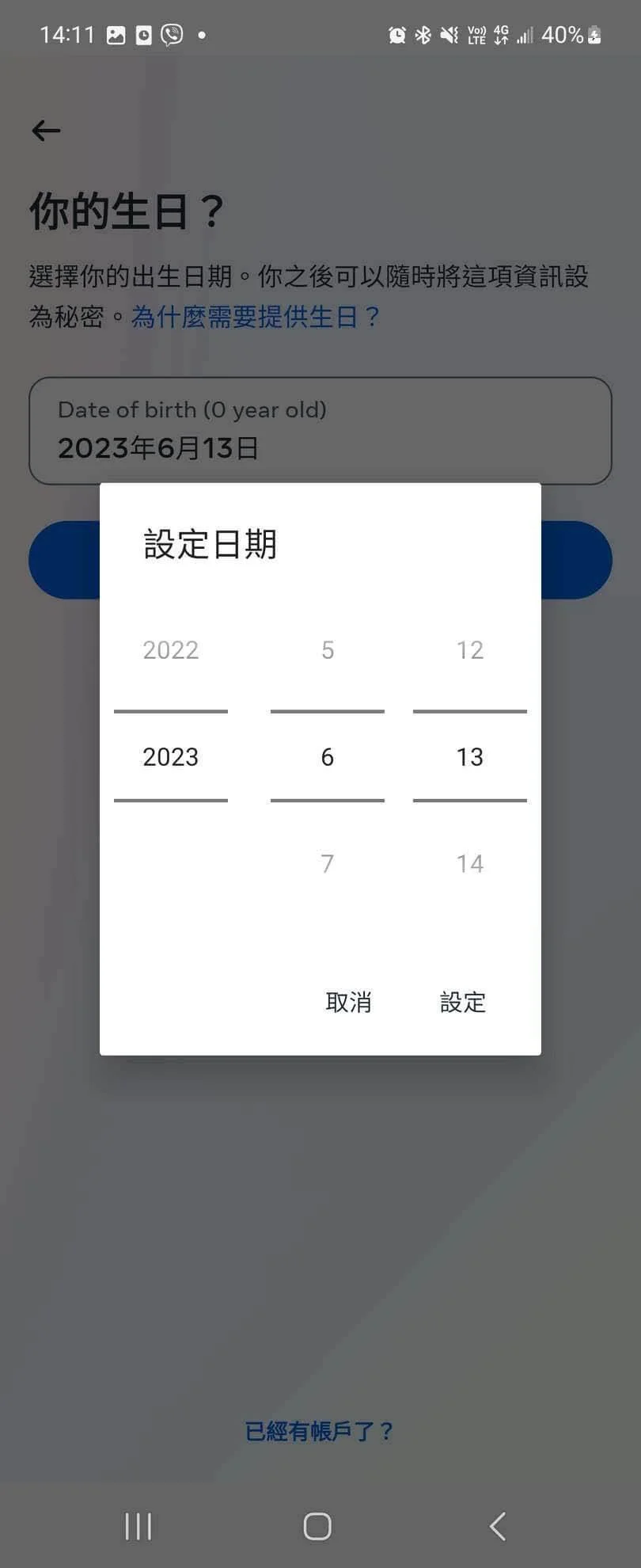
Task: Tap the mute/vibrate status icon
Action: pyautogui.click(x=450, y=35)
